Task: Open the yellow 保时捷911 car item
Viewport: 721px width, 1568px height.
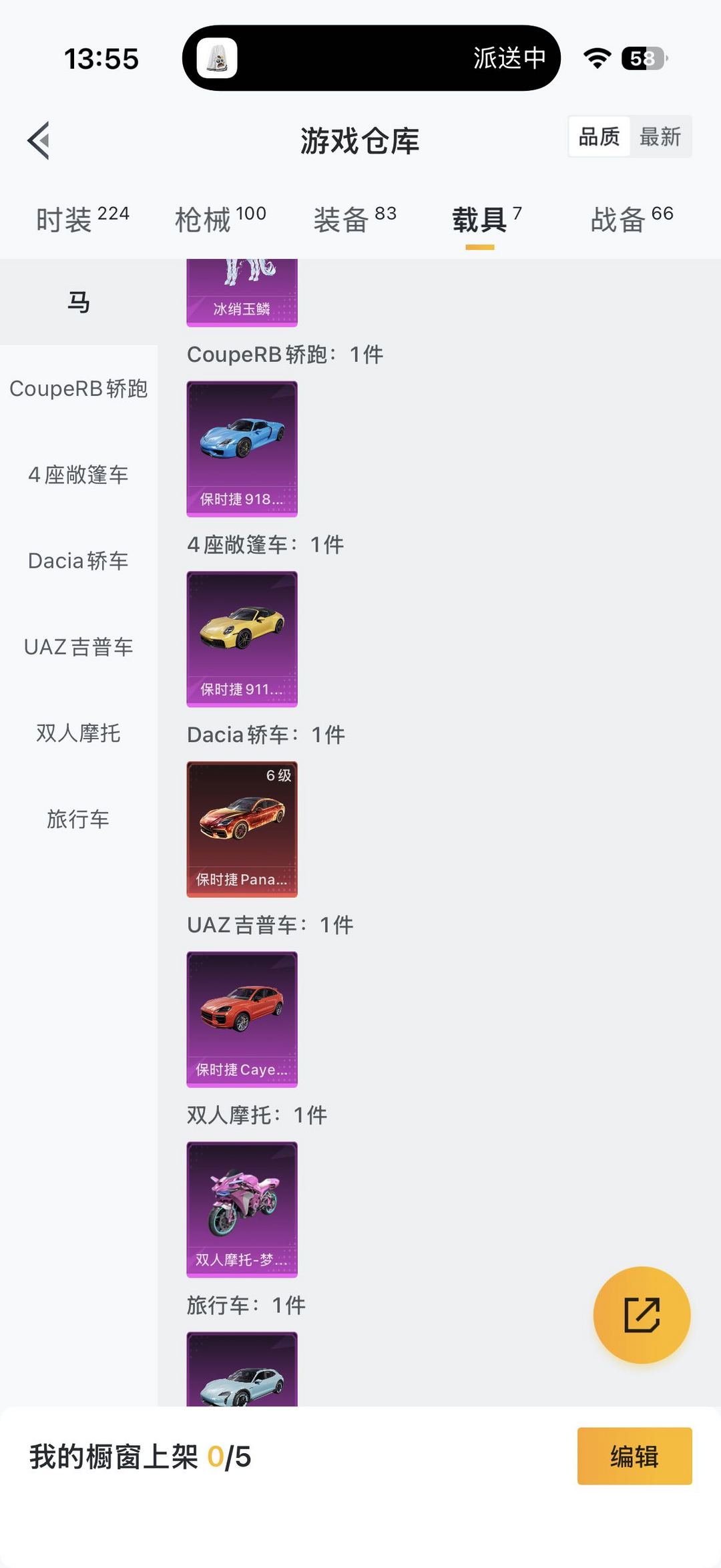Action: (242, 638)
